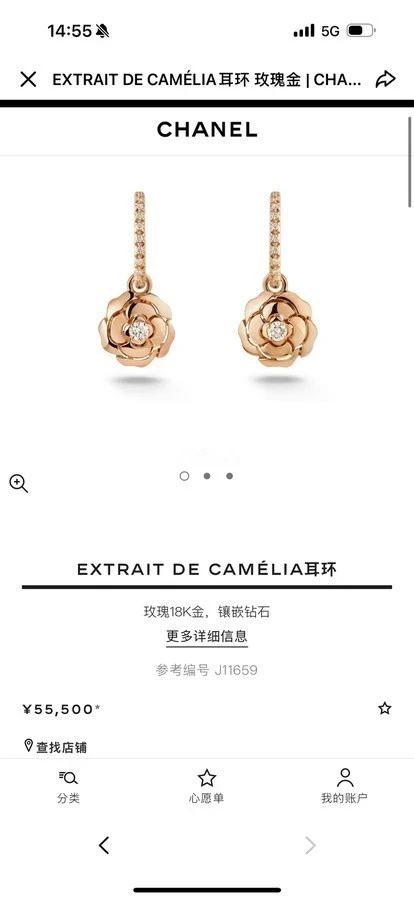Jump to the second product image dot

point(207,476)
